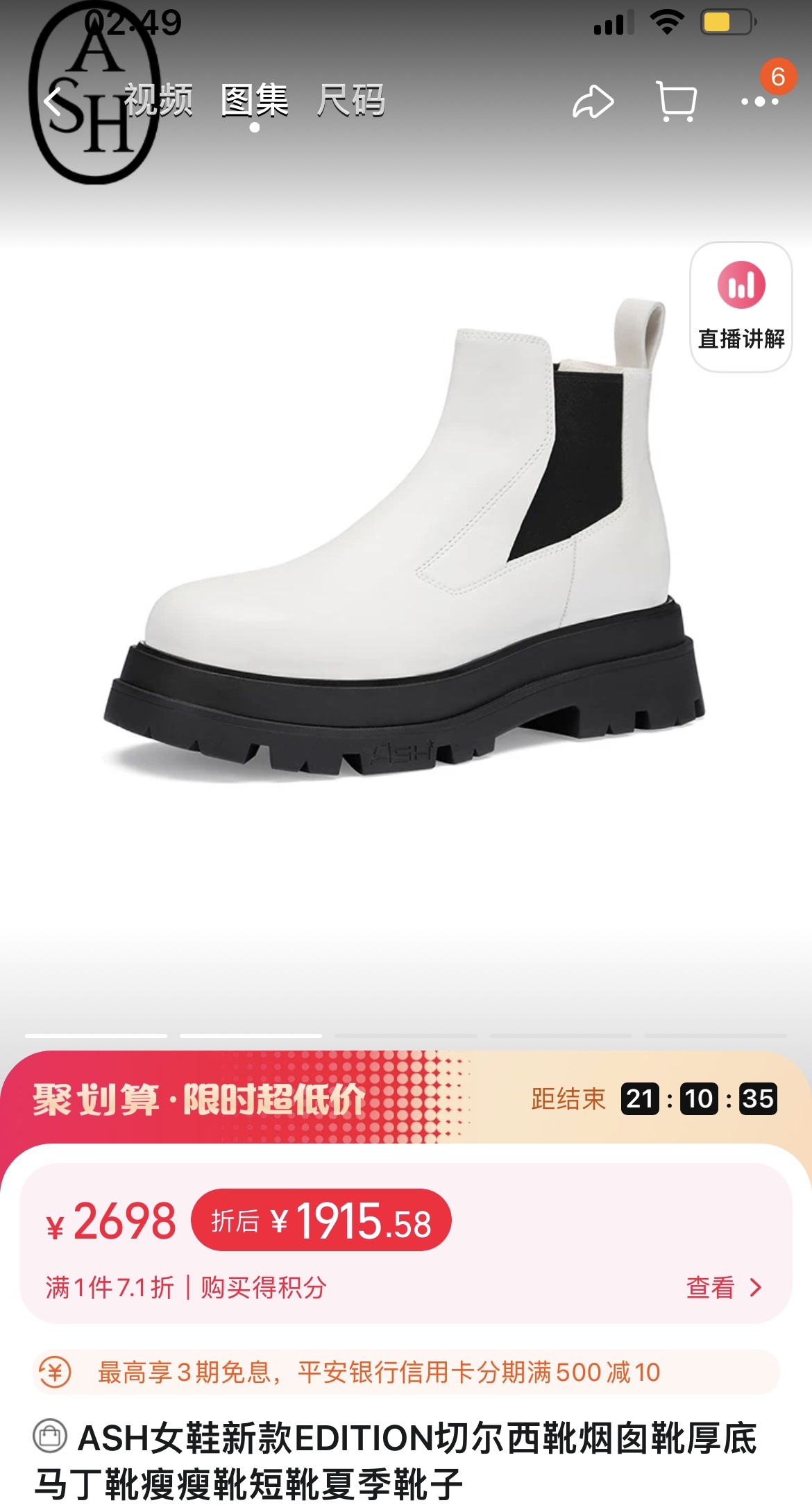Open the 尺码 tab
The image size is (812, 1512).
coord(350,101)
